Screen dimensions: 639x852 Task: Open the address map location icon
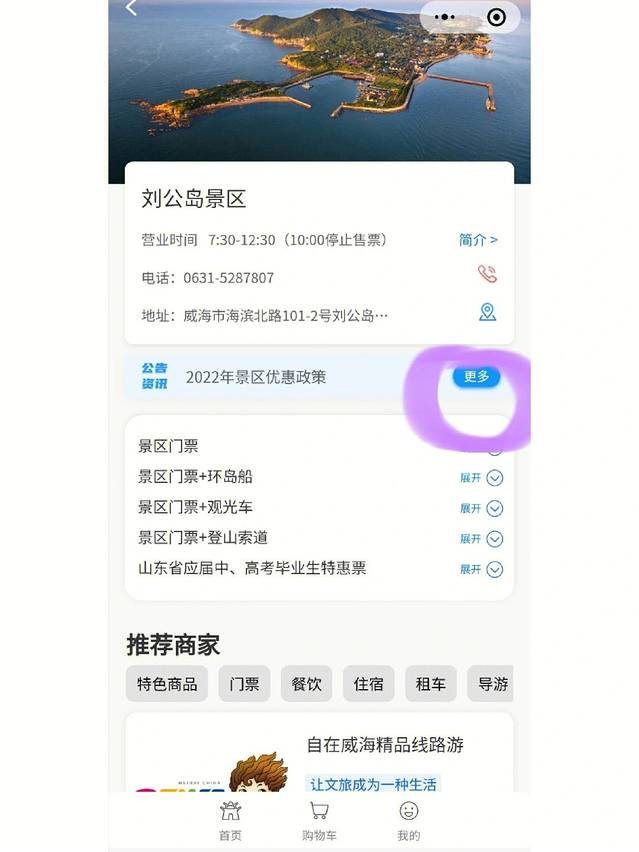pos(487,313)
